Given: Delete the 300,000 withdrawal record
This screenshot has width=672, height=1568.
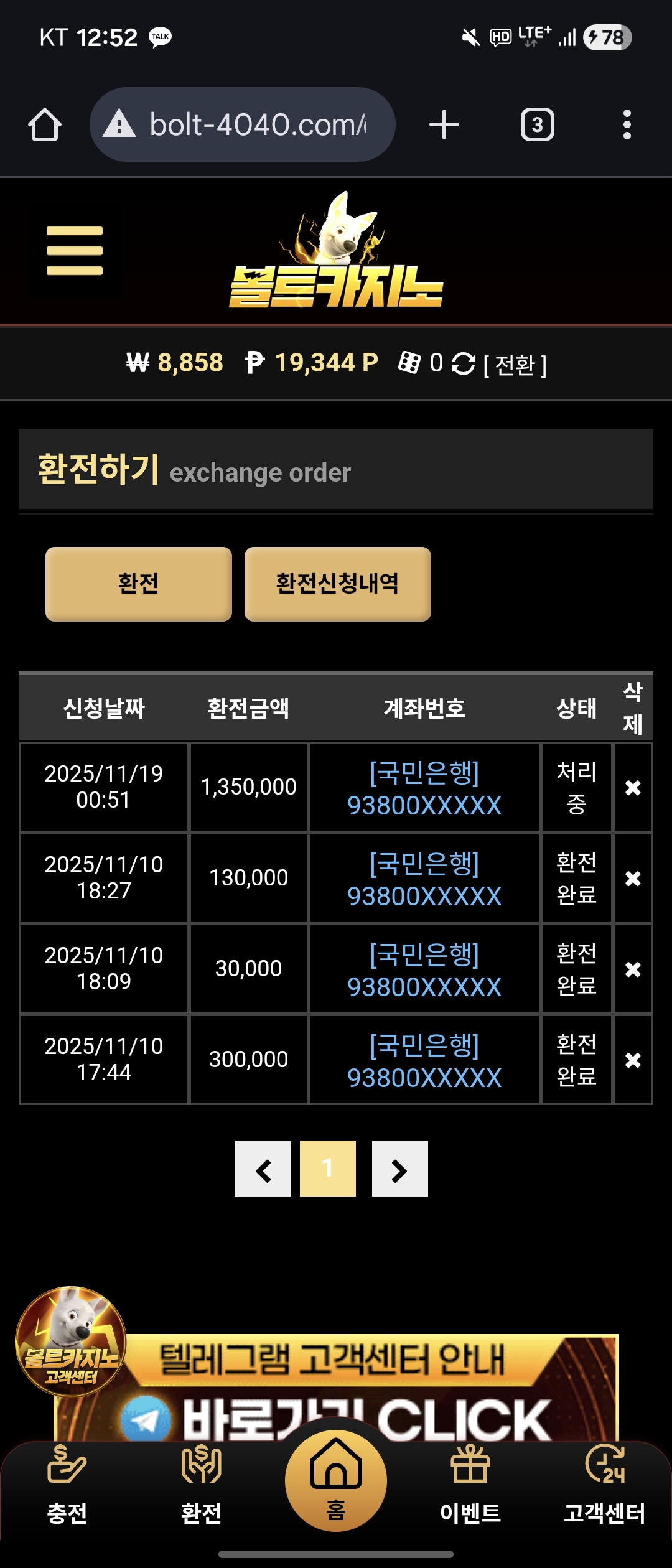Looking at the screenshot, I should 633,1060.
